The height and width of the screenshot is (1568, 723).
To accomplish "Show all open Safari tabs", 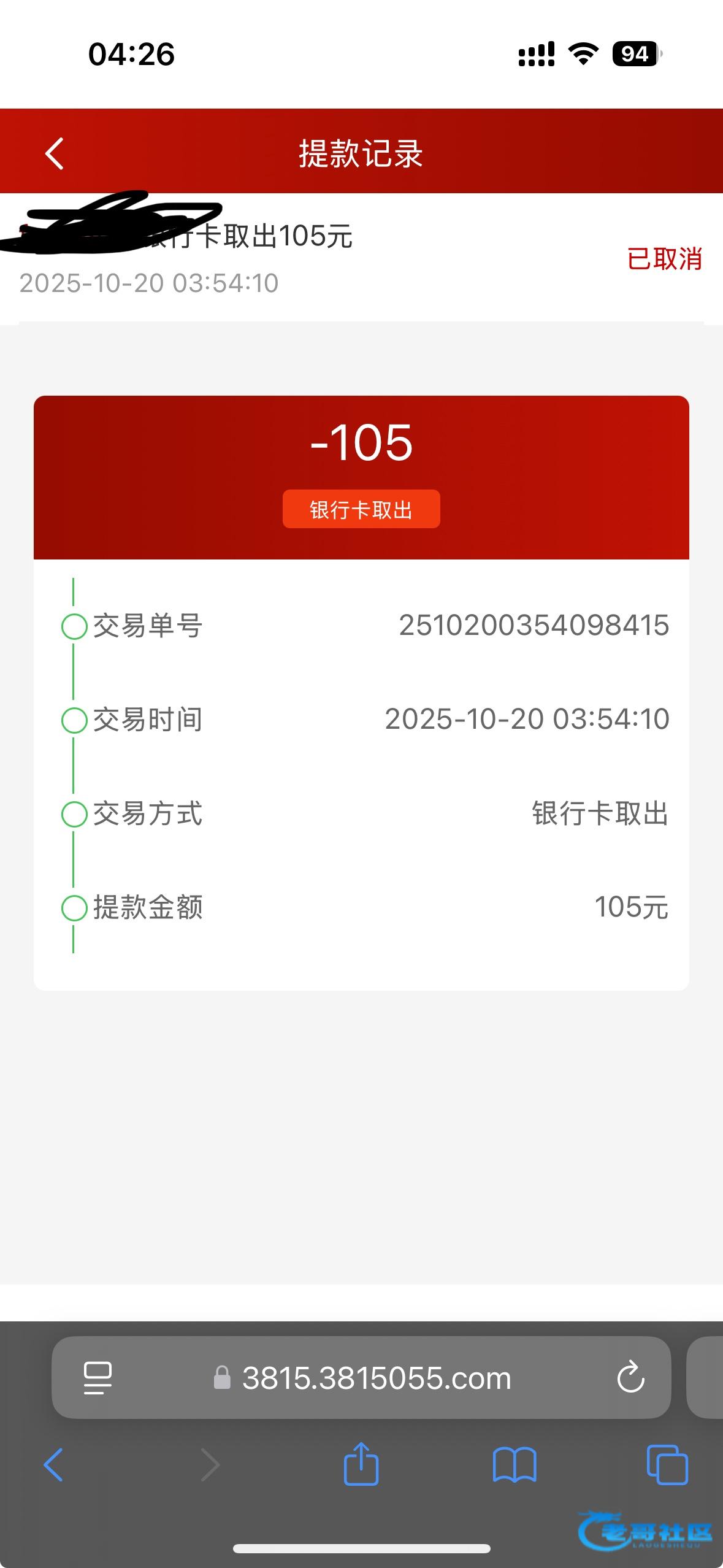I will 667,1465.
